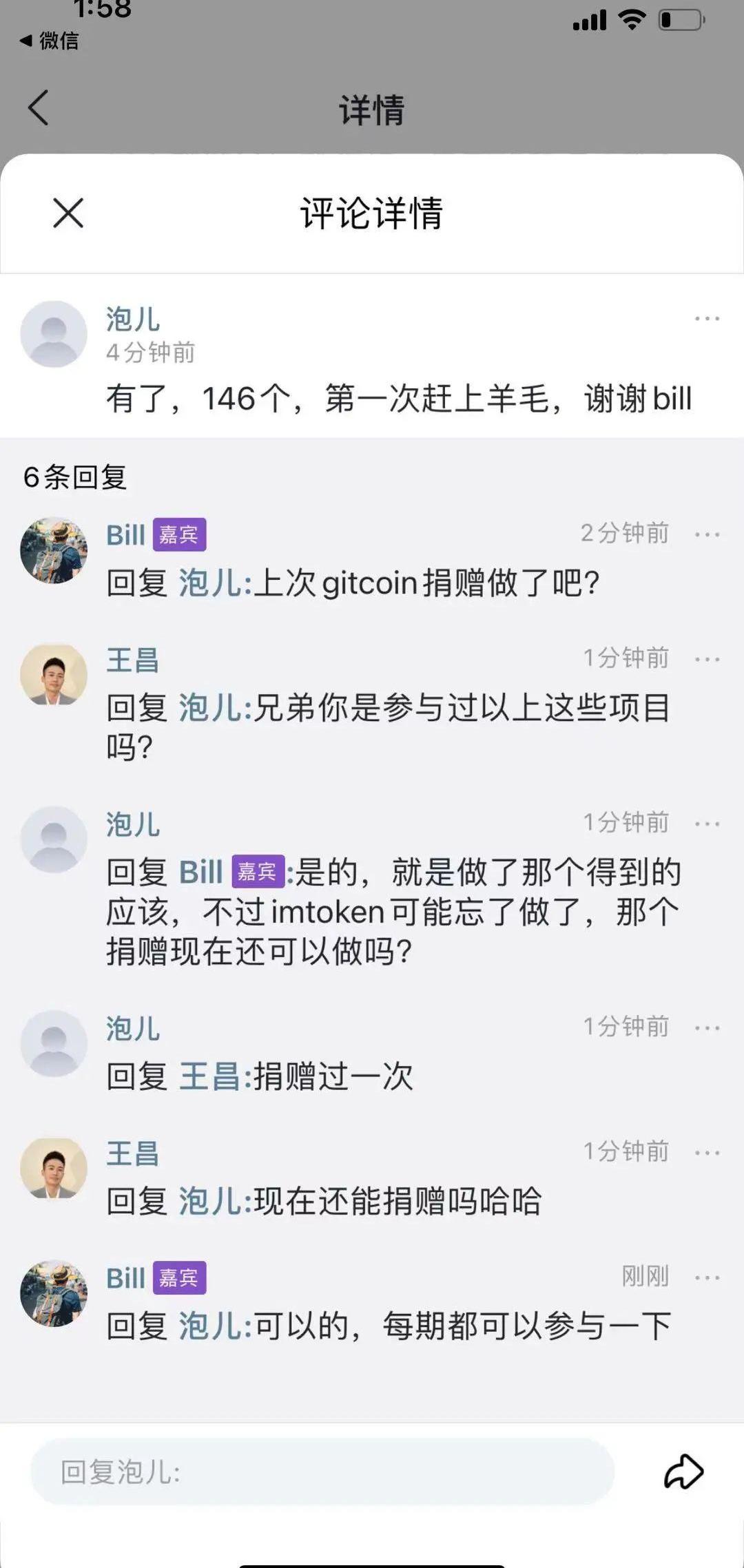
Task: Return to 微信 via the status bar link
Action: [x=50, y=41]
